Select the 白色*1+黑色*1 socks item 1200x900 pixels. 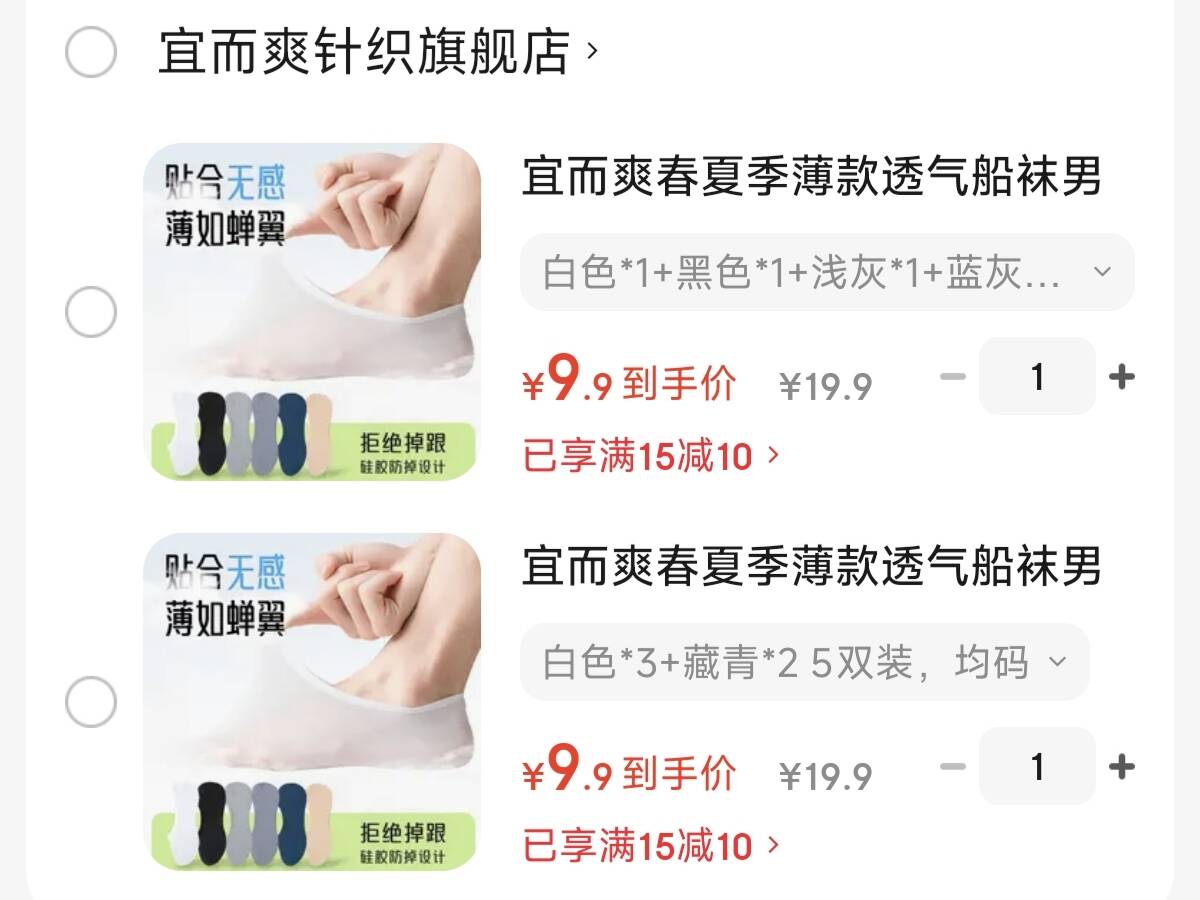point(91,313)
